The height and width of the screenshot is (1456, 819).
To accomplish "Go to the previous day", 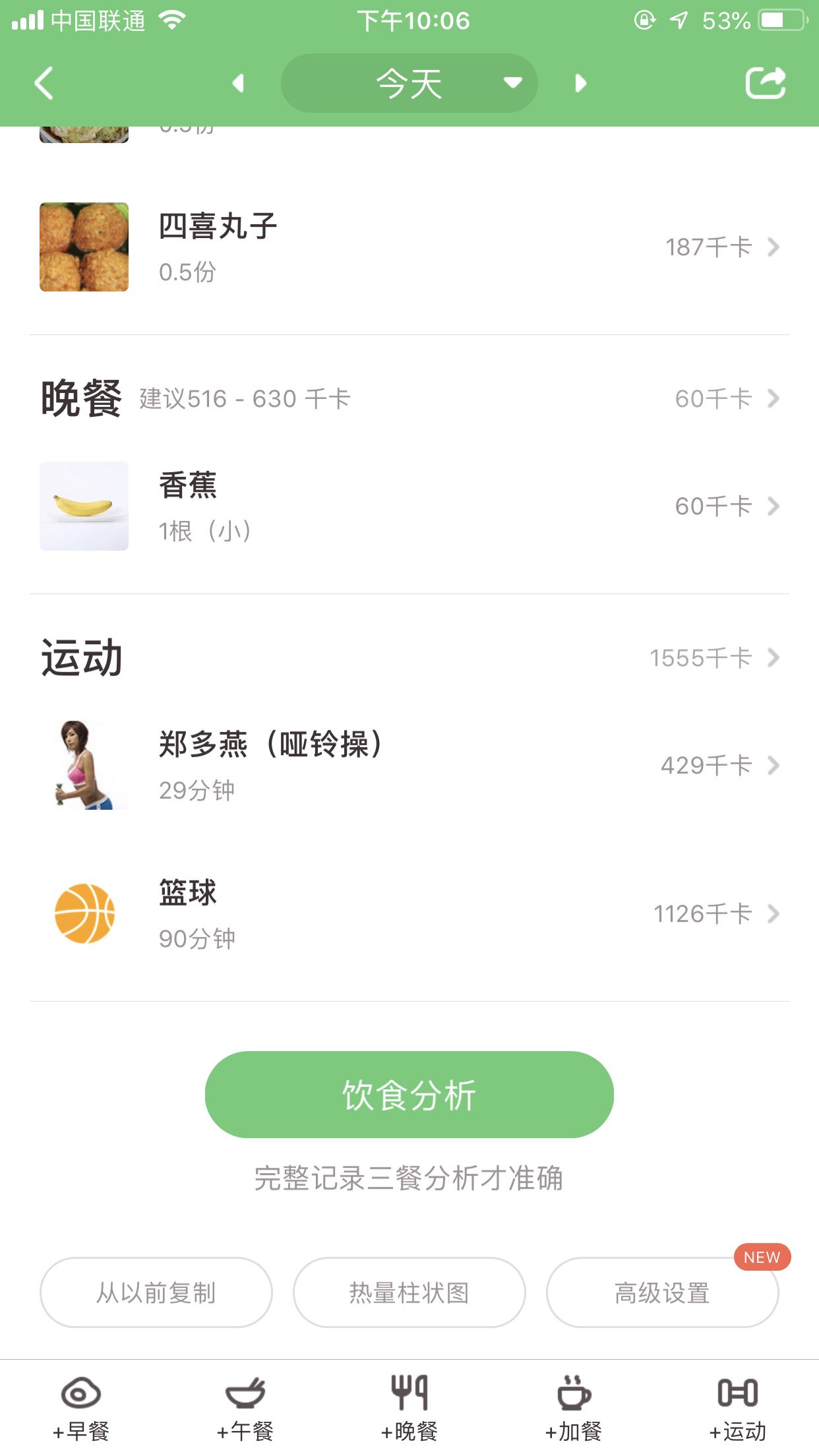I will pyautogui.click(x=238, y=84).
